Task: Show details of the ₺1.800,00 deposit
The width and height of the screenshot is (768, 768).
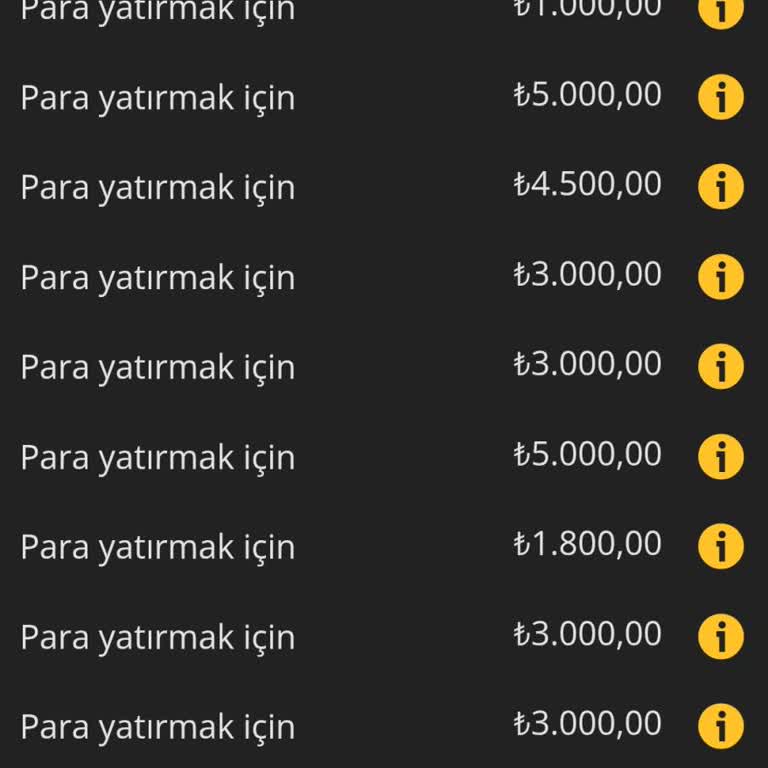Action: [x=720, y=547]
